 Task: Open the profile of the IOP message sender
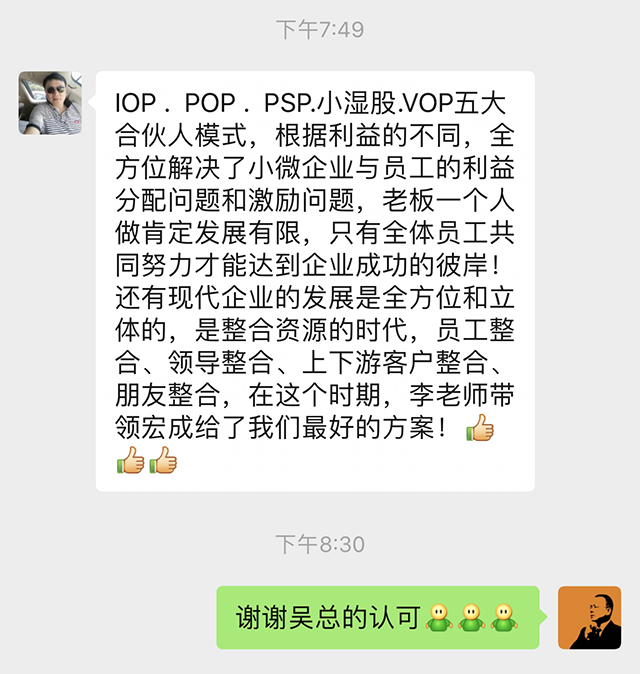(x=50, y=103)
